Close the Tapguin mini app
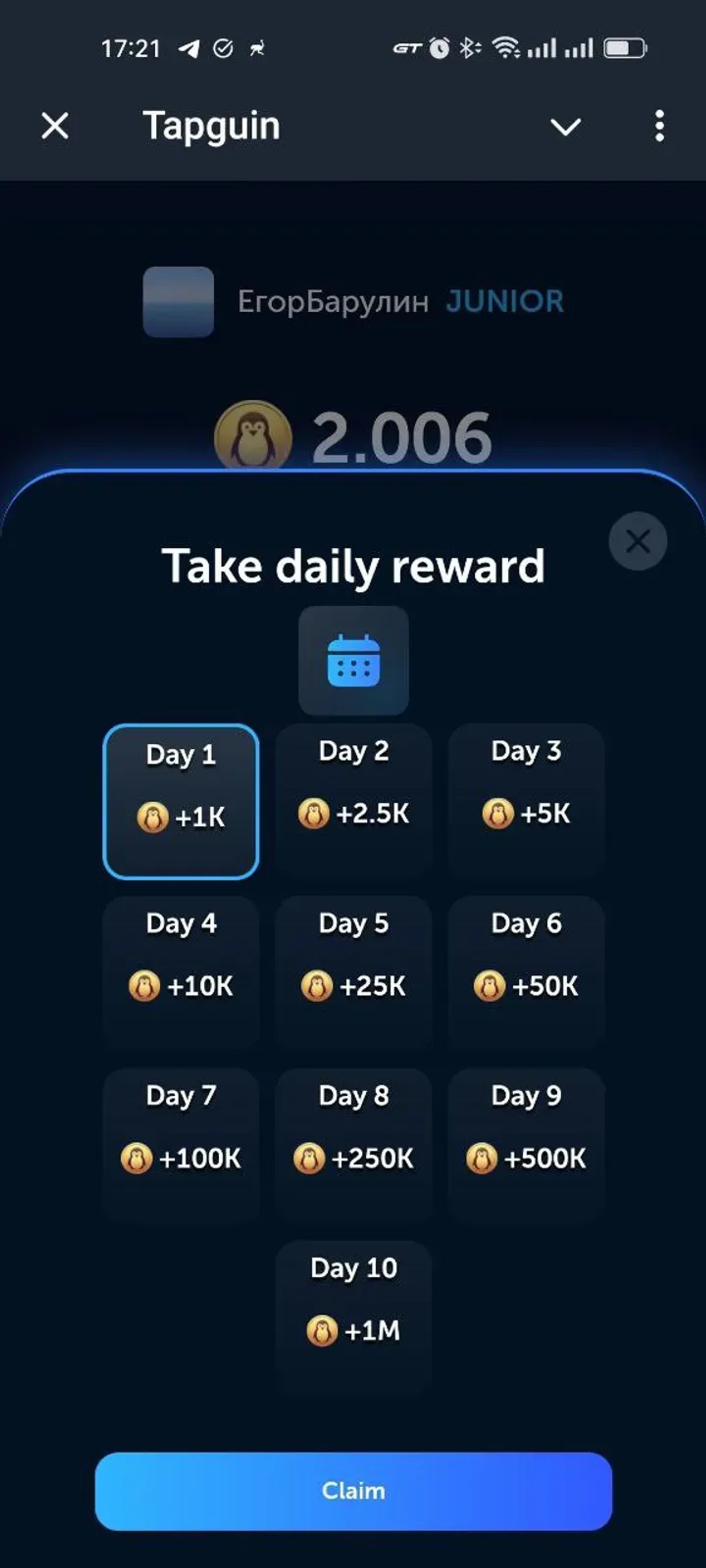The width and height of the screenshot is (706, 1568). click(55, 126)
